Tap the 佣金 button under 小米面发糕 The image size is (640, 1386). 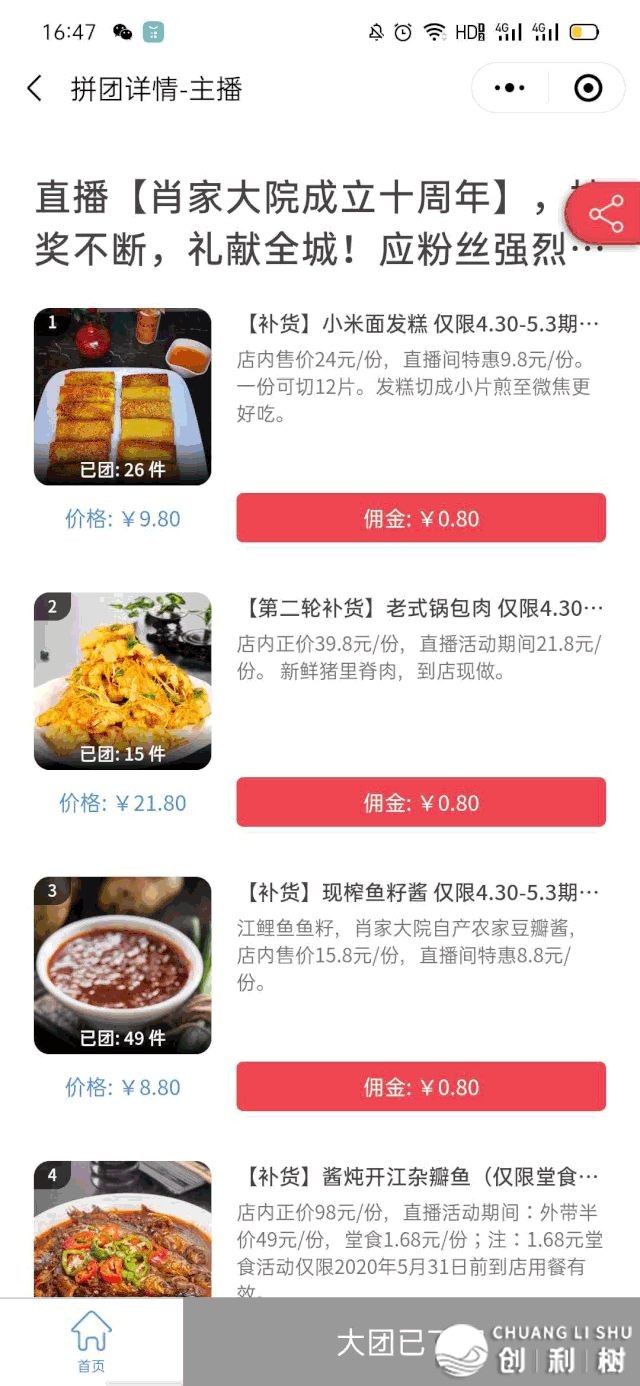(x=421, y=518)
